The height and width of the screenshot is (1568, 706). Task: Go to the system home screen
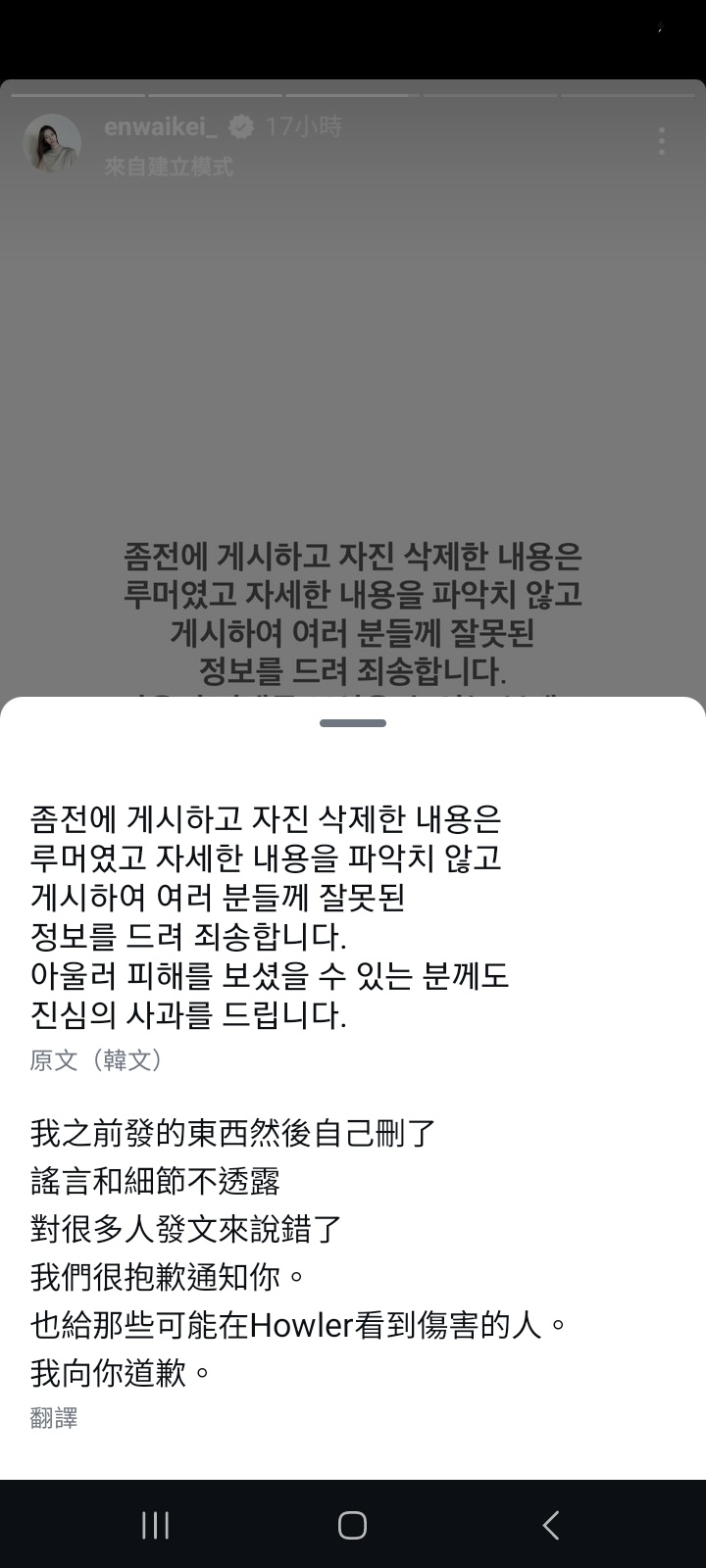352,1525
